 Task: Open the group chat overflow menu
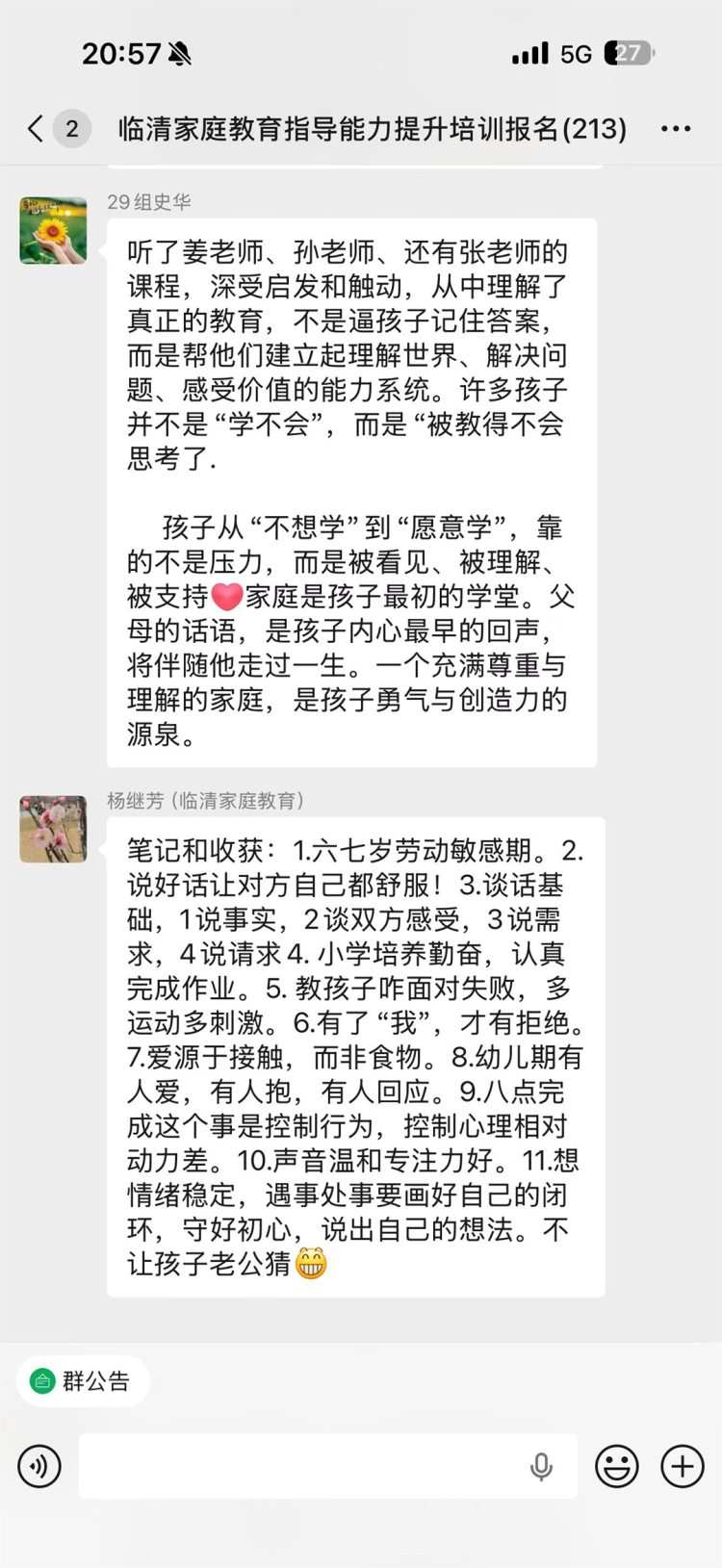pos(676,128)
